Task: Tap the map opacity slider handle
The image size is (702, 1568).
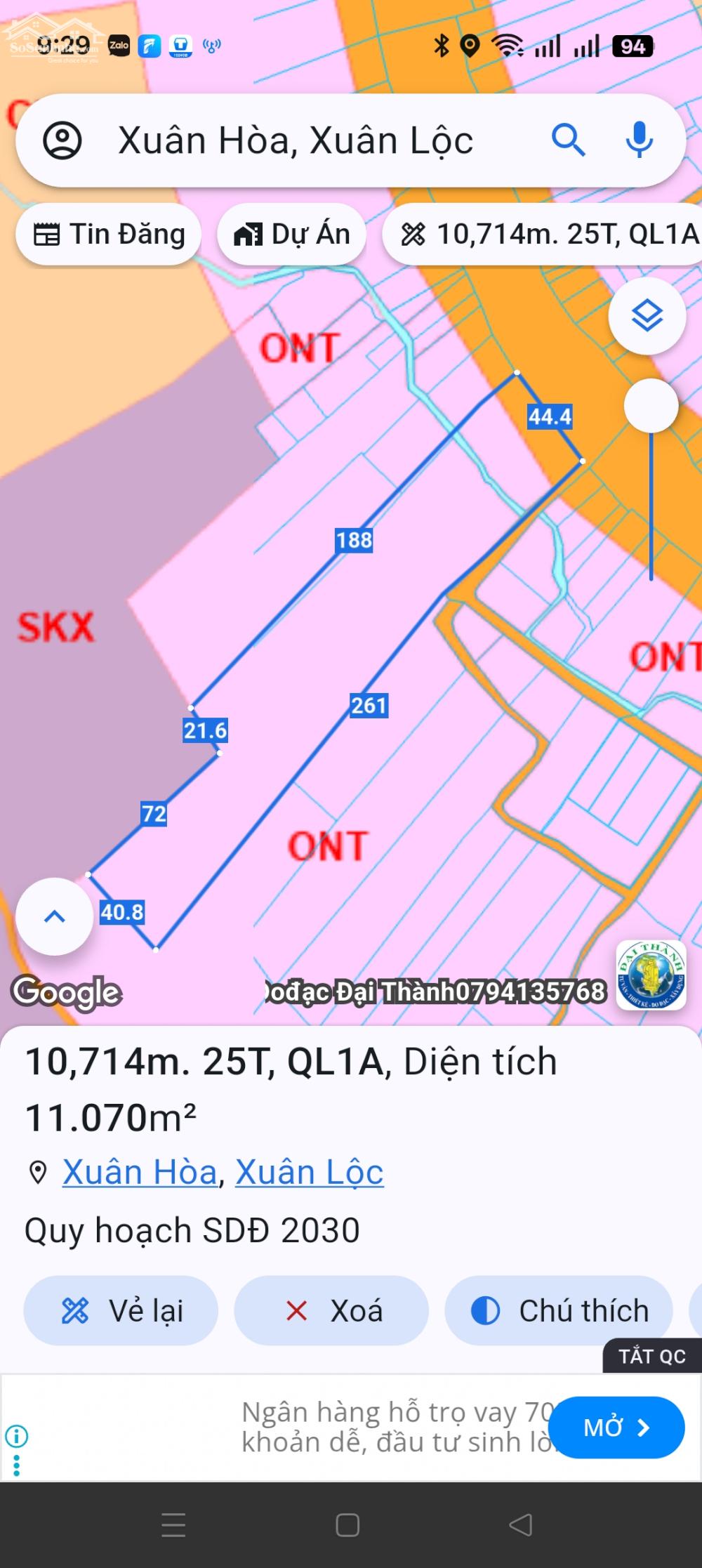Action: point(651,406)
